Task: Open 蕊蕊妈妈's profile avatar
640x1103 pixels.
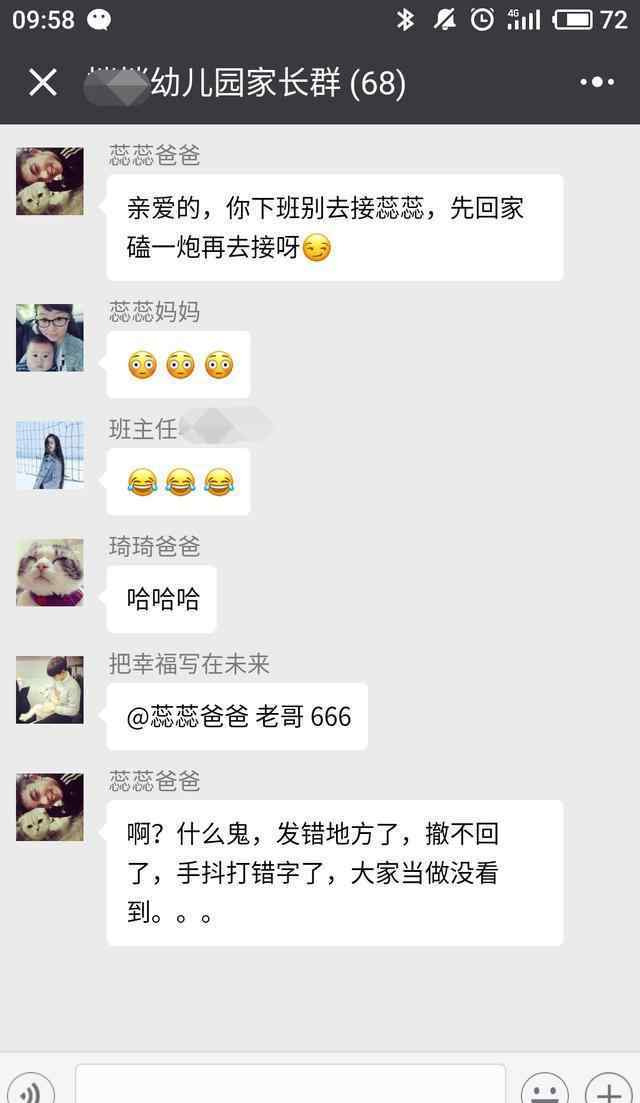Action: pos(49,338)
